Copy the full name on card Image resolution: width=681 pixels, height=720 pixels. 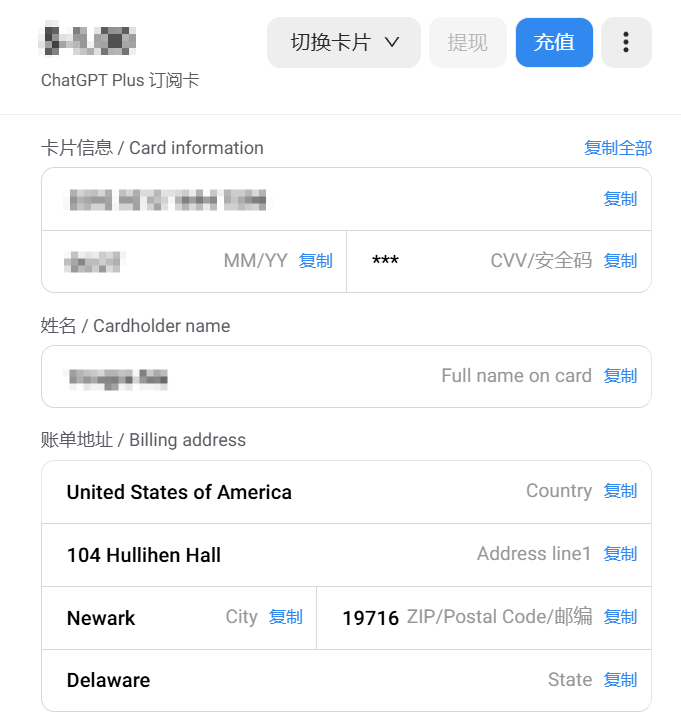(x=620, y=376)
